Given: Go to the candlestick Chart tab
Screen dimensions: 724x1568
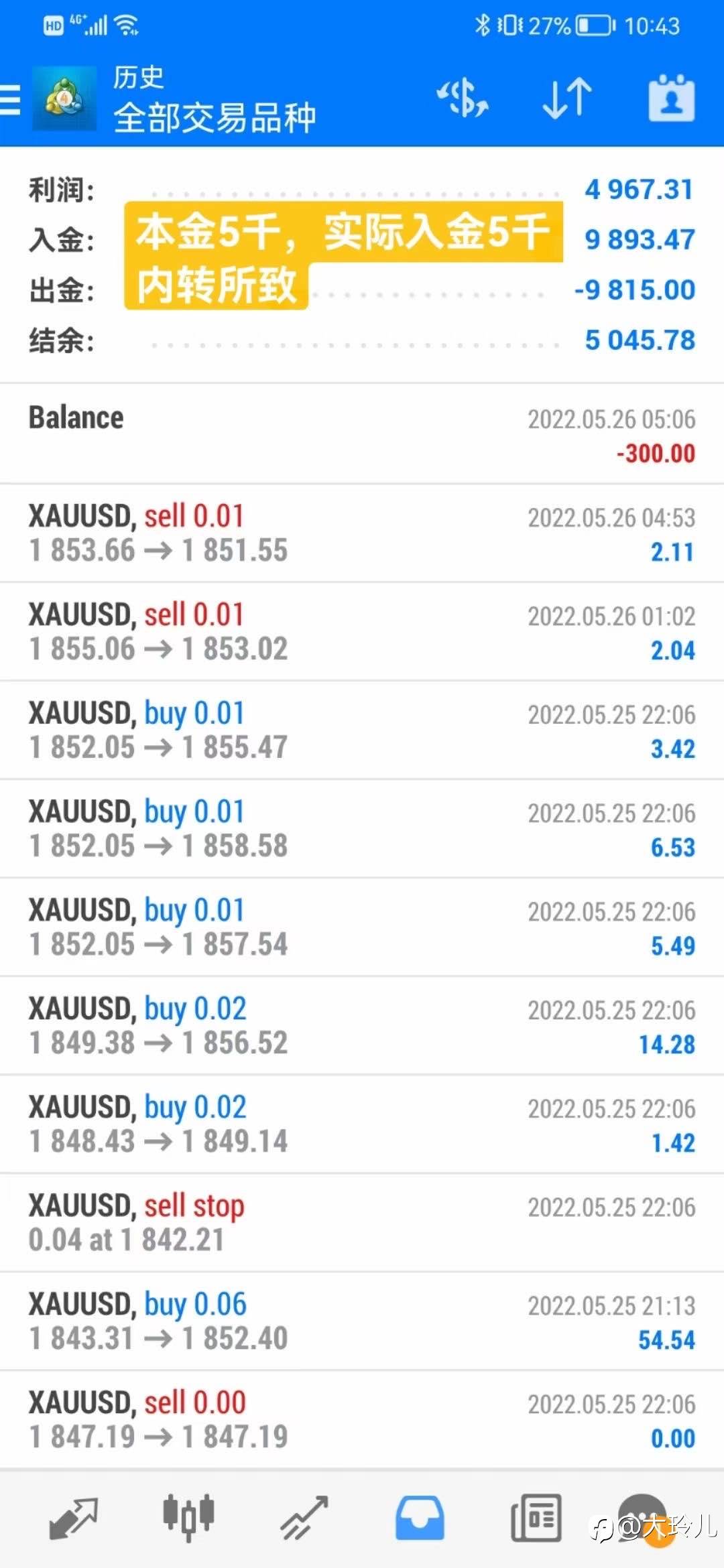Looking at the screenshot, I should point(188,1518).
